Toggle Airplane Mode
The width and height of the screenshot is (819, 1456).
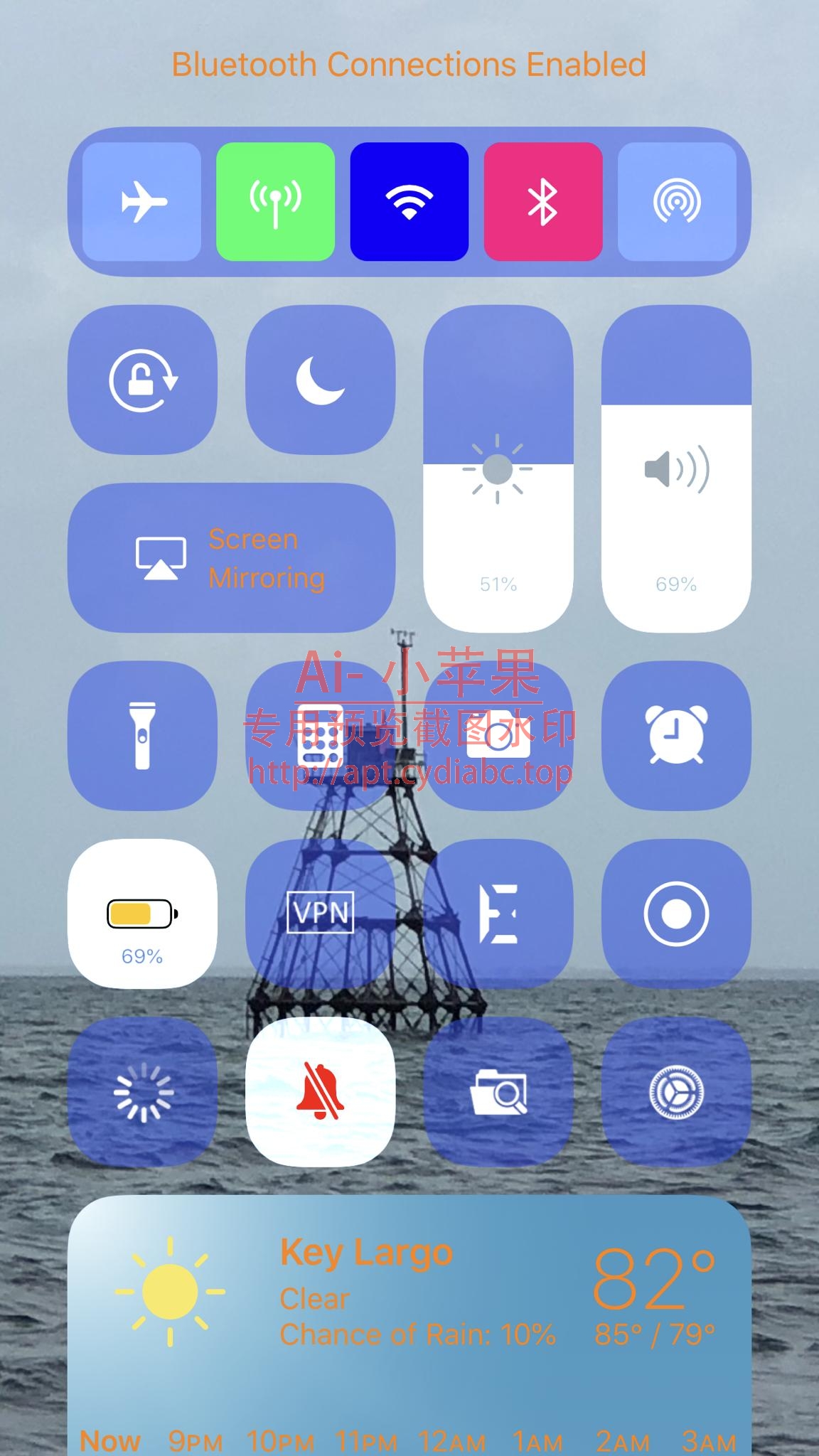pyautogui.click(x=141, y=202)
